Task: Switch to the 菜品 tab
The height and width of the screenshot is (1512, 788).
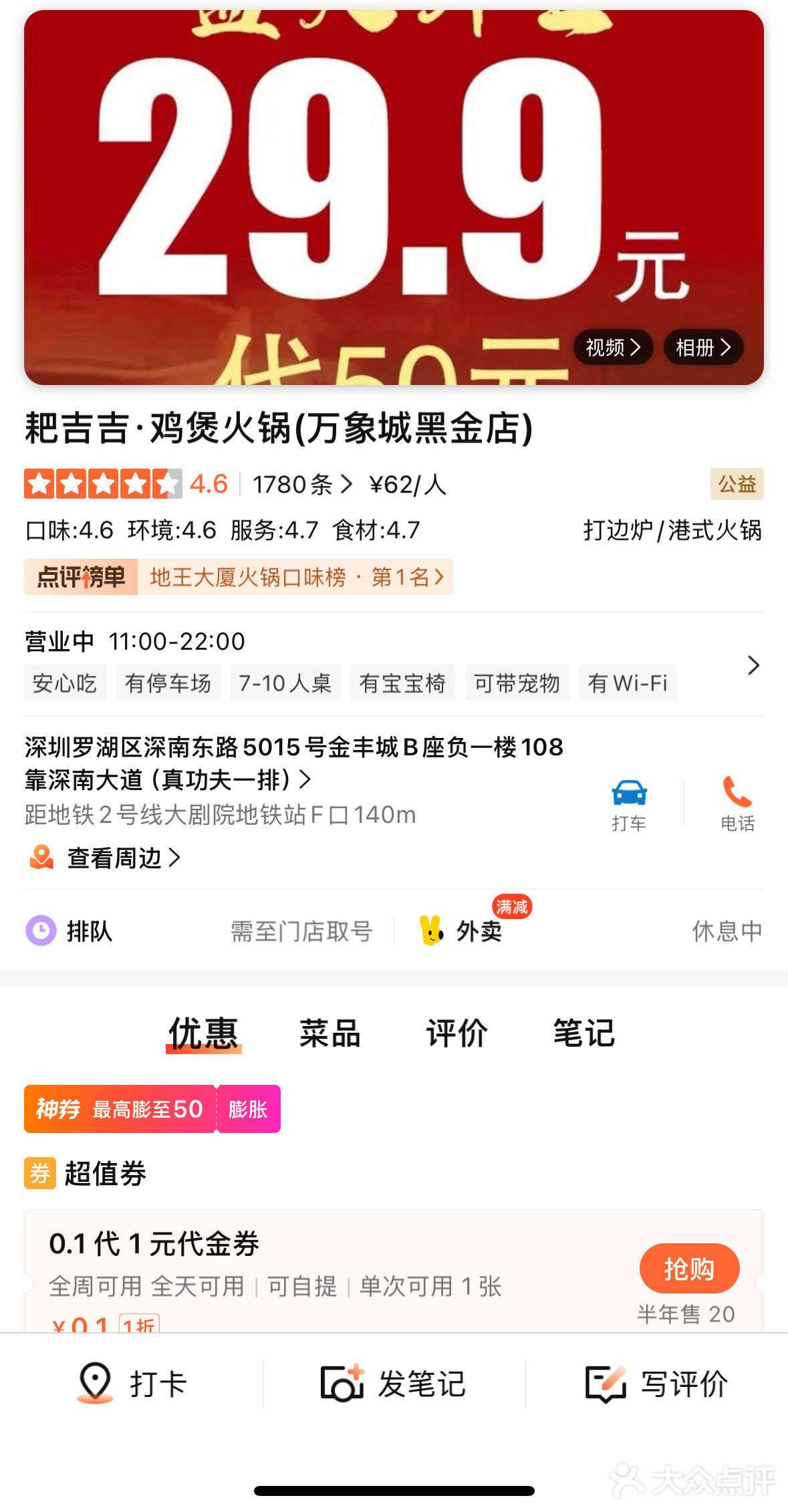Action: pyautogui.click(x=330, y=1033)
